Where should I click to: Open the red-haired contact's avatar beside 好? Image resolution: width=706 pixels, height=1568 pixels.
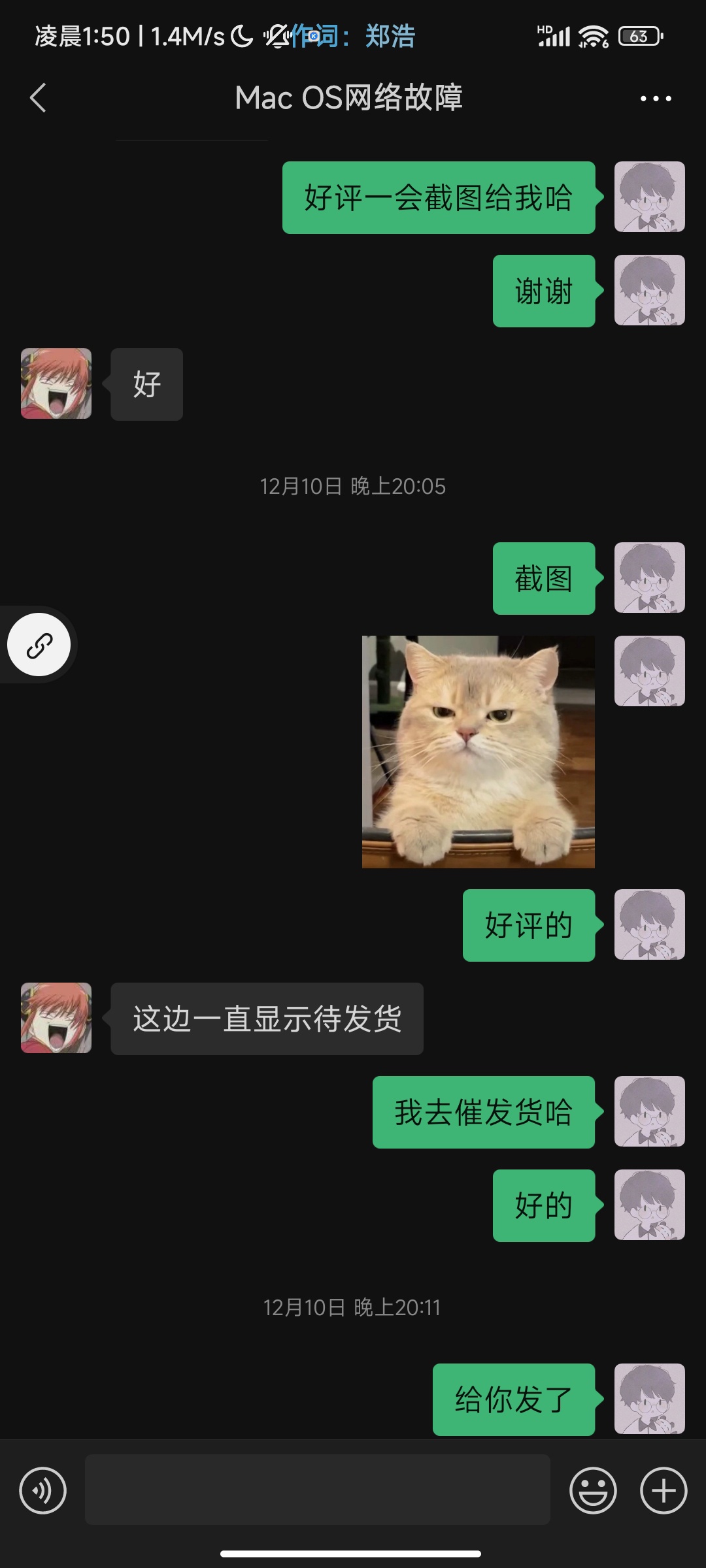pos(56,384)
